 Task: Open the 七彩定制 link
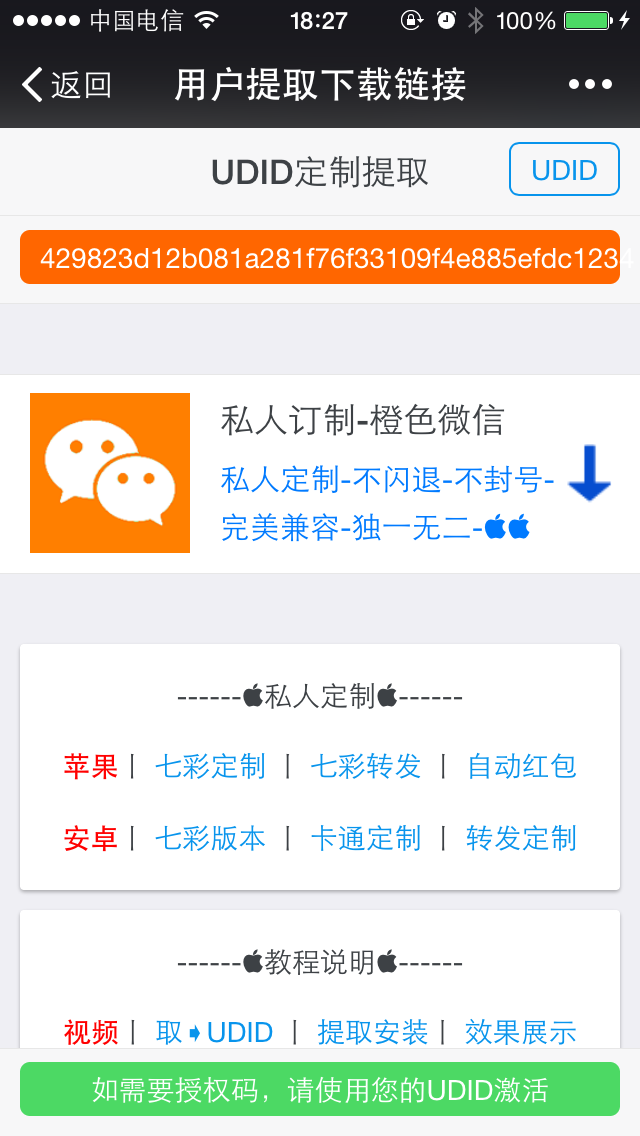pyautogui.click(x=210, y=767)
